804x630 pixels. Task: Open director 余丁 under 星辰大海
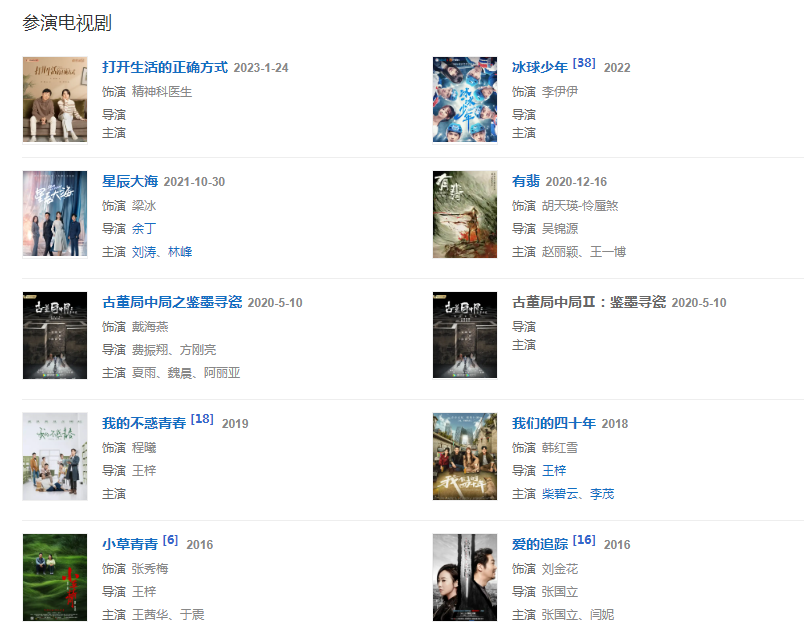point(144,228)
